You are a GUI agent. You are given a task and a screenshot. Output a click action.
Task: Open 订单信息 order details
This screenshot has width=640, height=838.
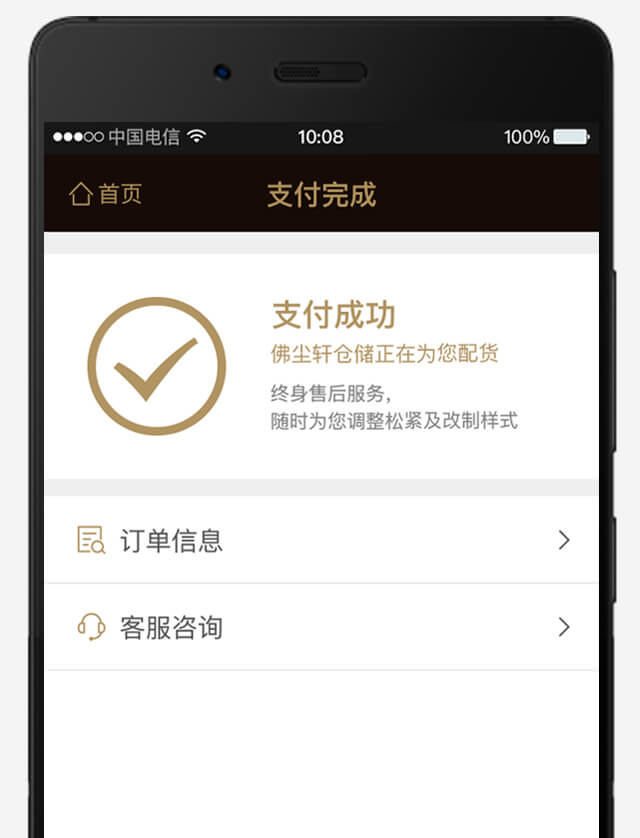[320, 540]
